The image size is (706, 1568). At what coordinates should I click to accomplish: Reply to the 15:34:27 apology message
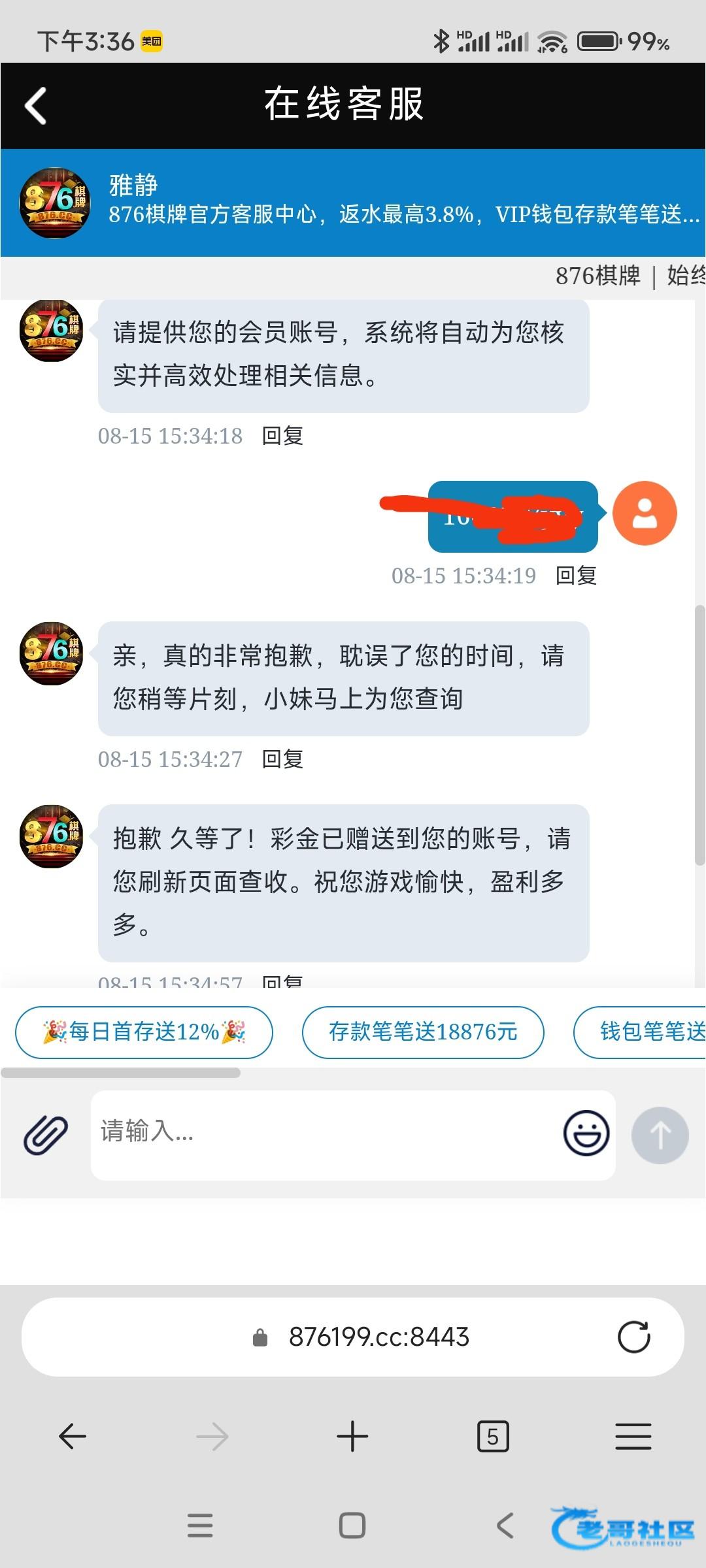tap(282, 759)
